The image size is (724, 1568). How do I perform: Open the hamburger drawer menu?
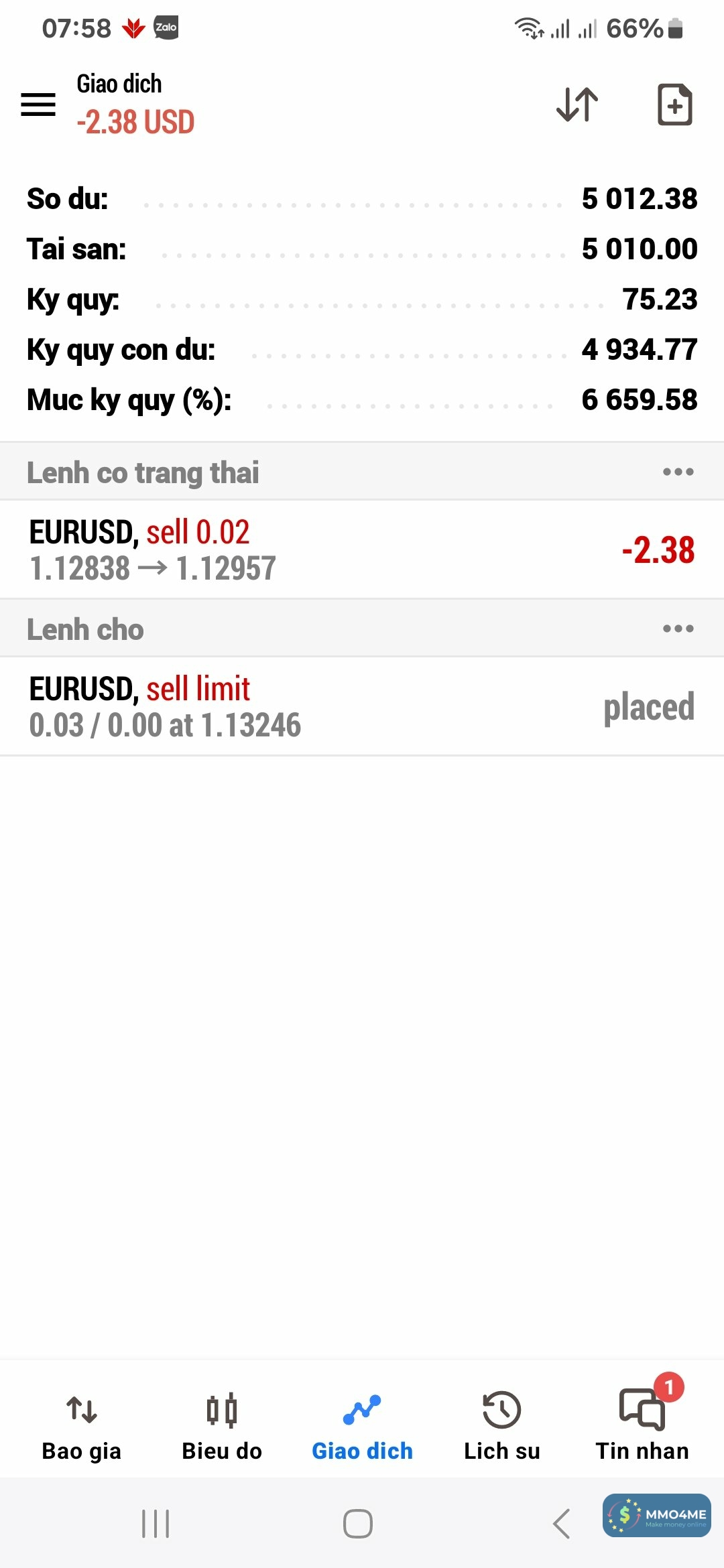pyautogui.click(x=38, y=105)
